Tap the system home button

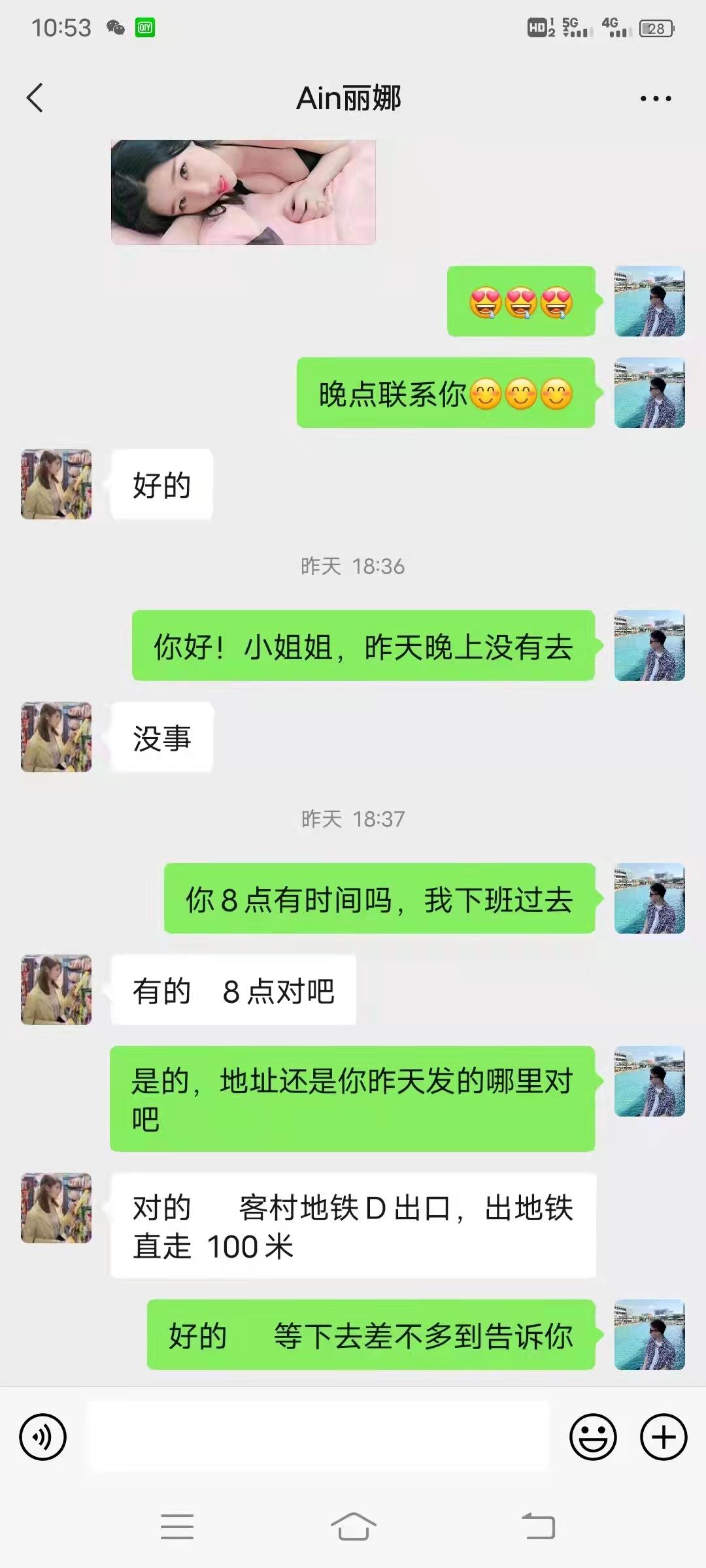coord(353,1526)
